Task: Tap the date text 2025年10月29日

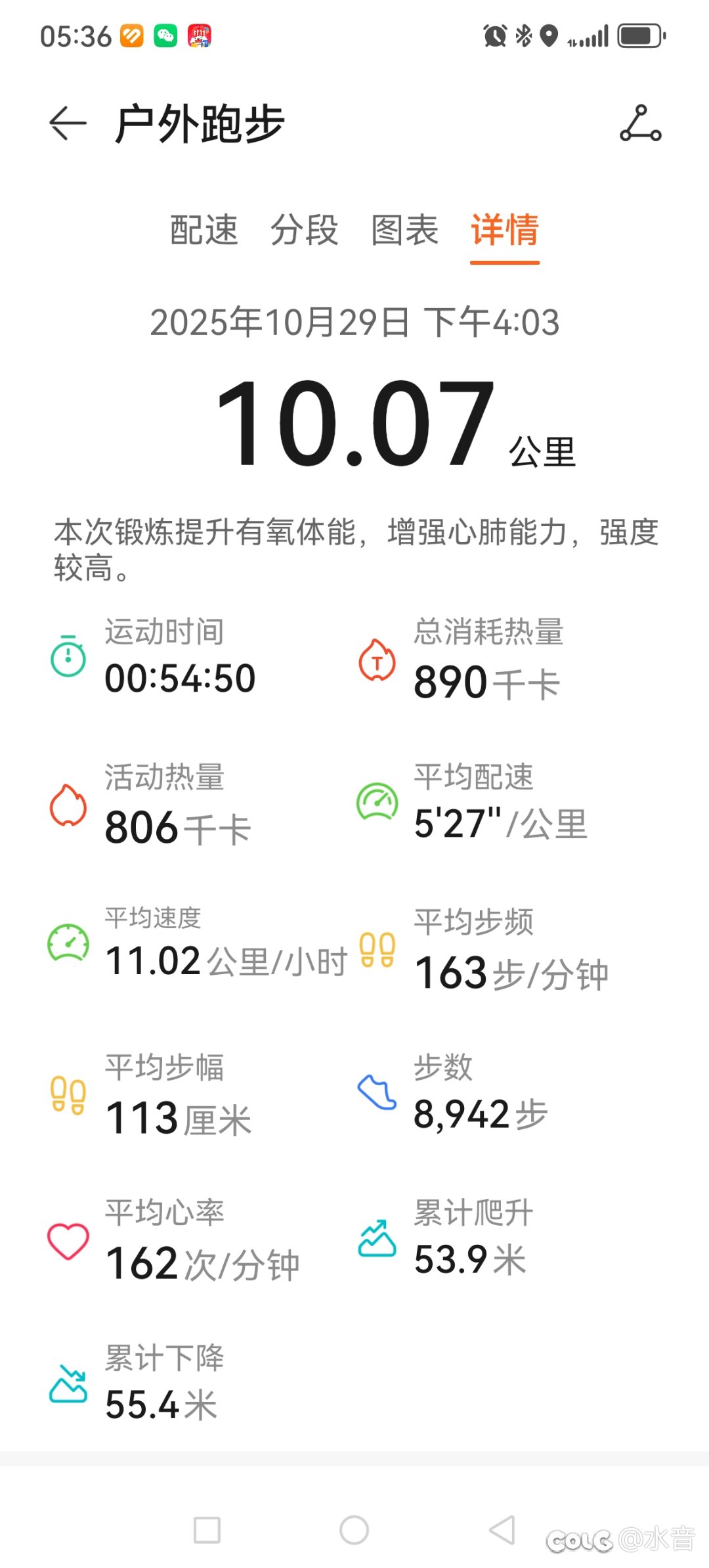Action: click(x=276, y=323)
